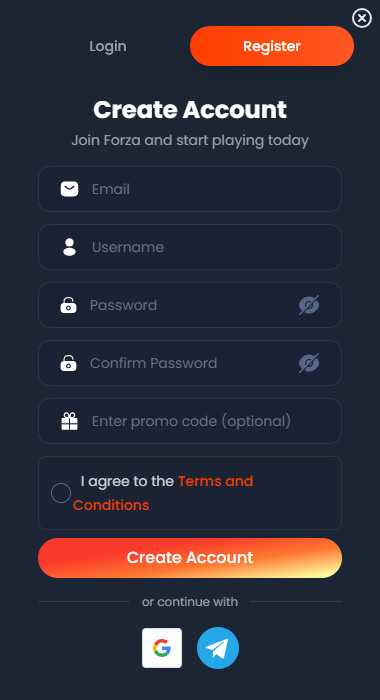Focus the Email field
Screen dimensions: 380x700
click(x=190, y=189)
